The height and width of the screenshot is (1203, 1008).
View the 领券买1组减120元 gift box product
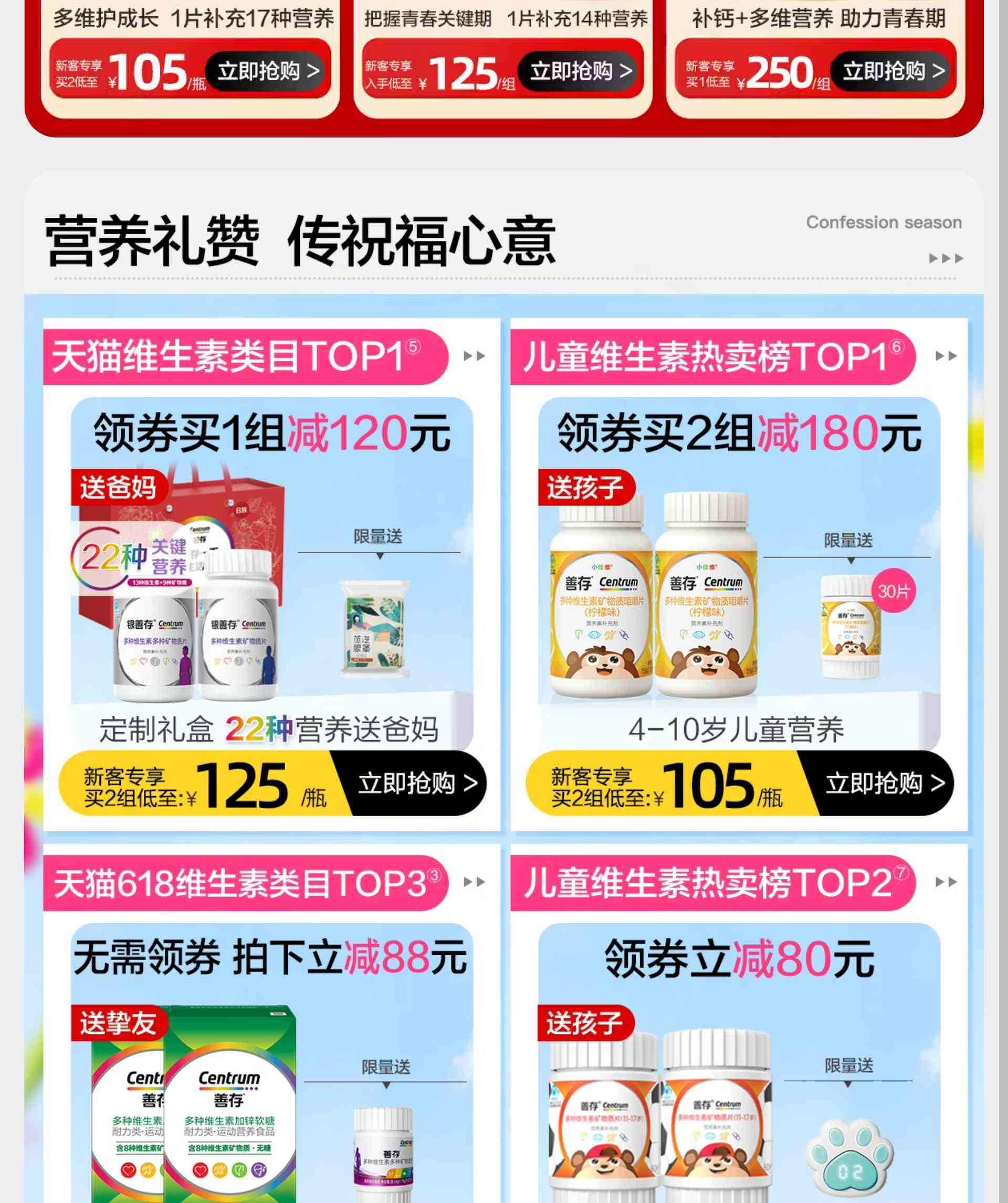271,573
